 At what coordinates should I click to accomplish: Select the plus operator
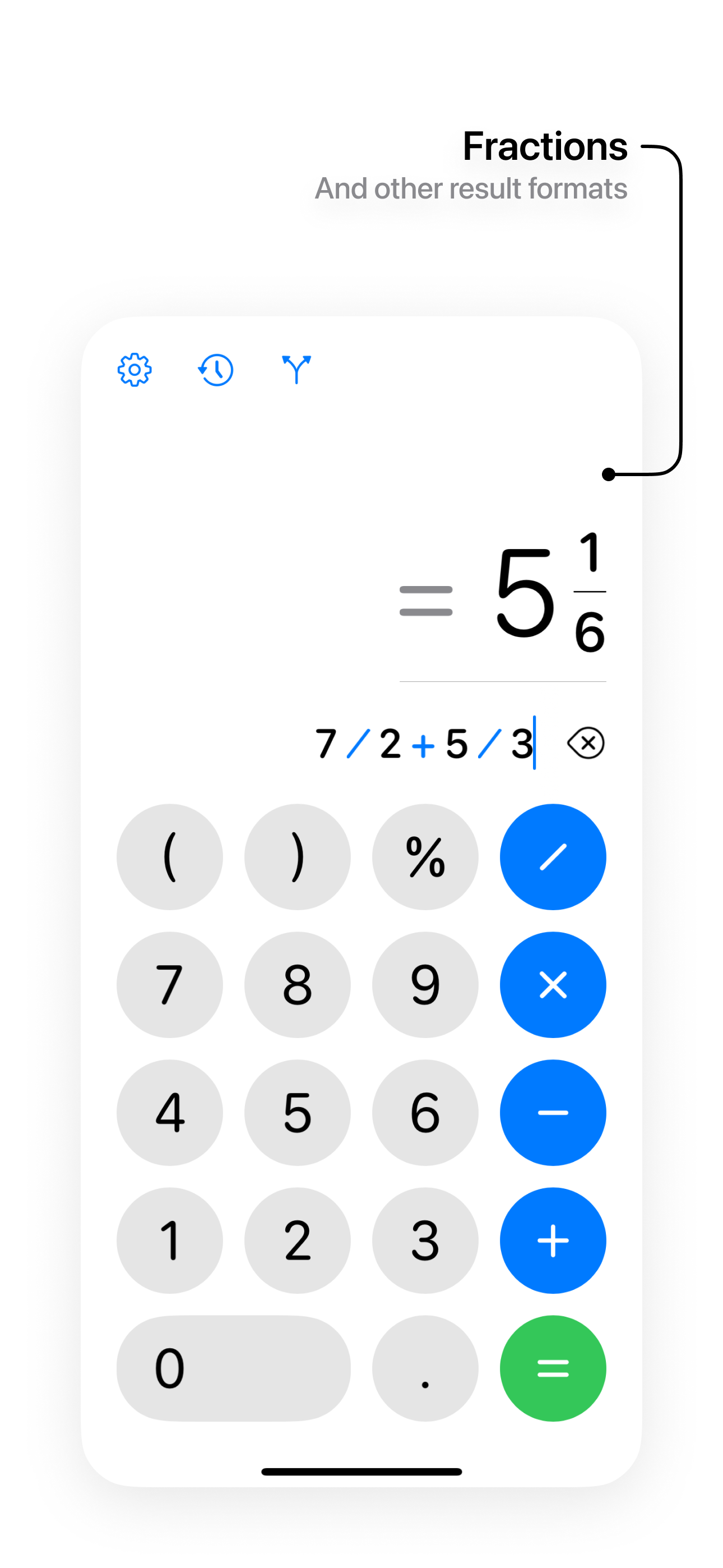[x=553, y=1240]
